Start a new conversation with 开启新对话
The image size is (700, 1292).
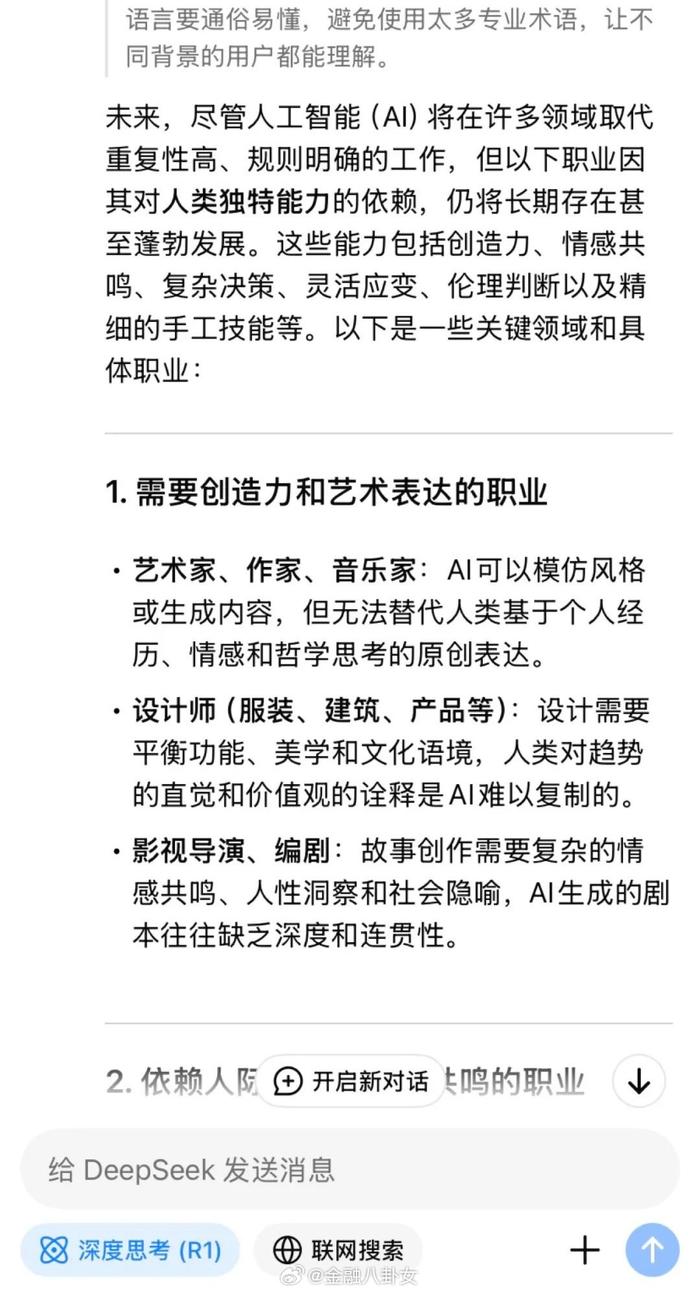pos(350,1081)
